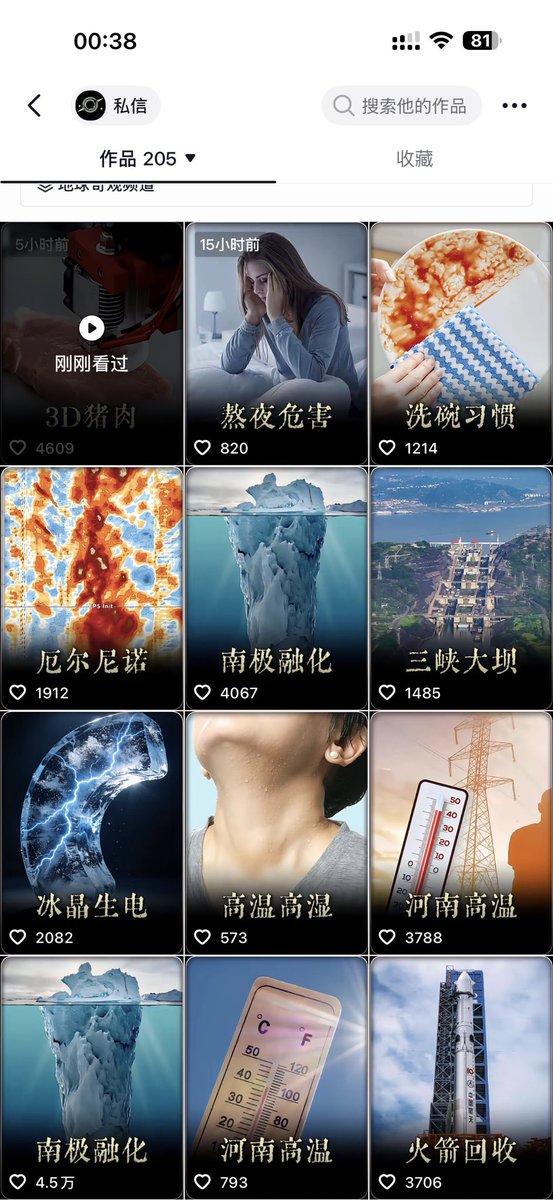
Task: Play the 3D猪肉 video just watched
Action: 92,343
